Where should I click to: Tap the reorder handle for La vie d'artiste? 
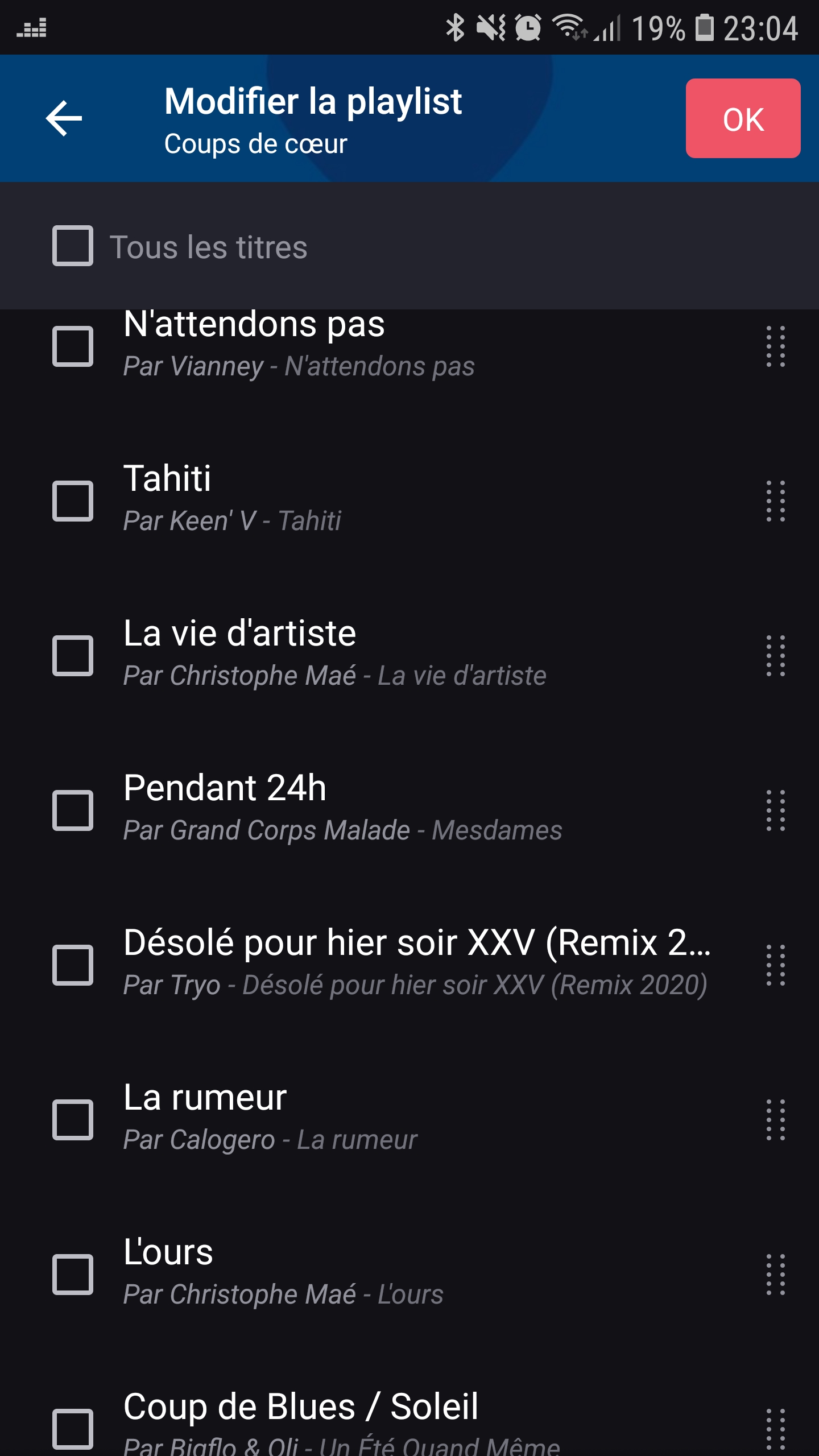point(775,656)
